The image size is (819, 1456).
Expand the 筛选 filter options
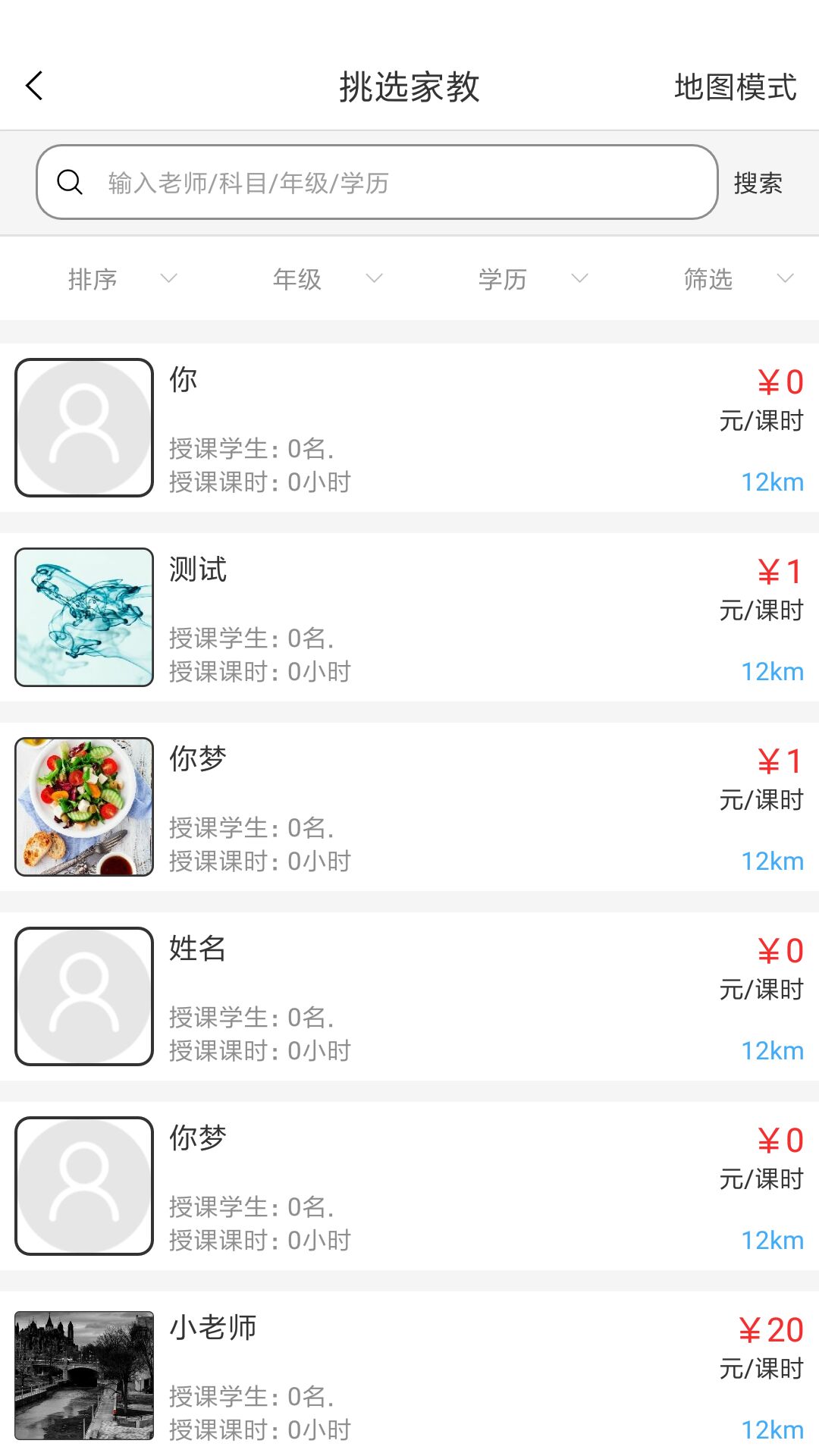point(737,279)
